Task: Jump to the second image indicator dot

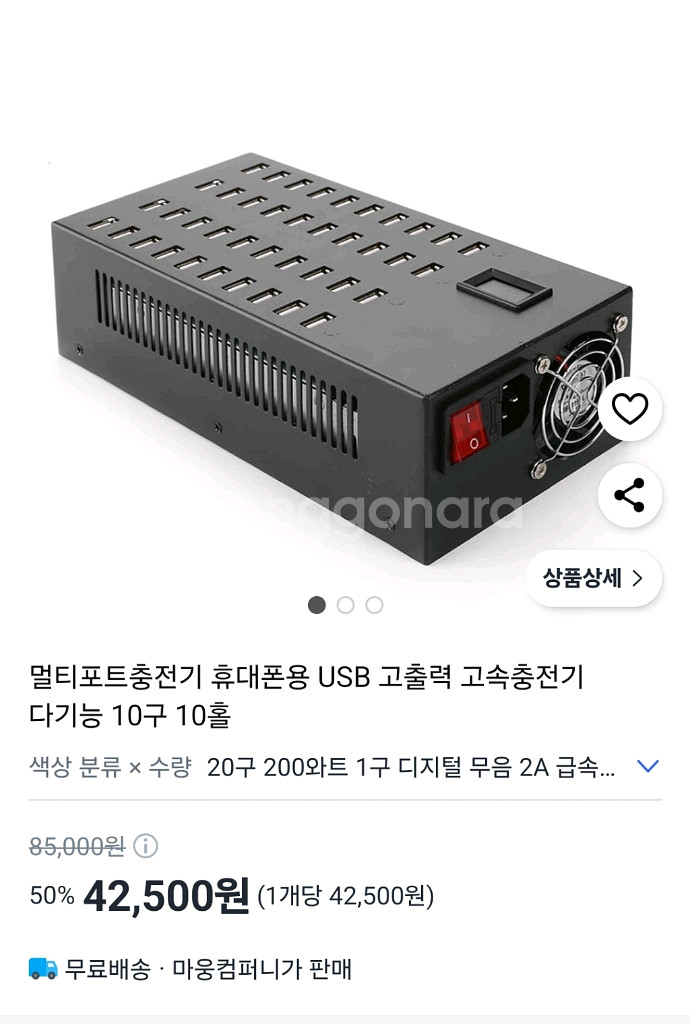Action: click(346, 605)
